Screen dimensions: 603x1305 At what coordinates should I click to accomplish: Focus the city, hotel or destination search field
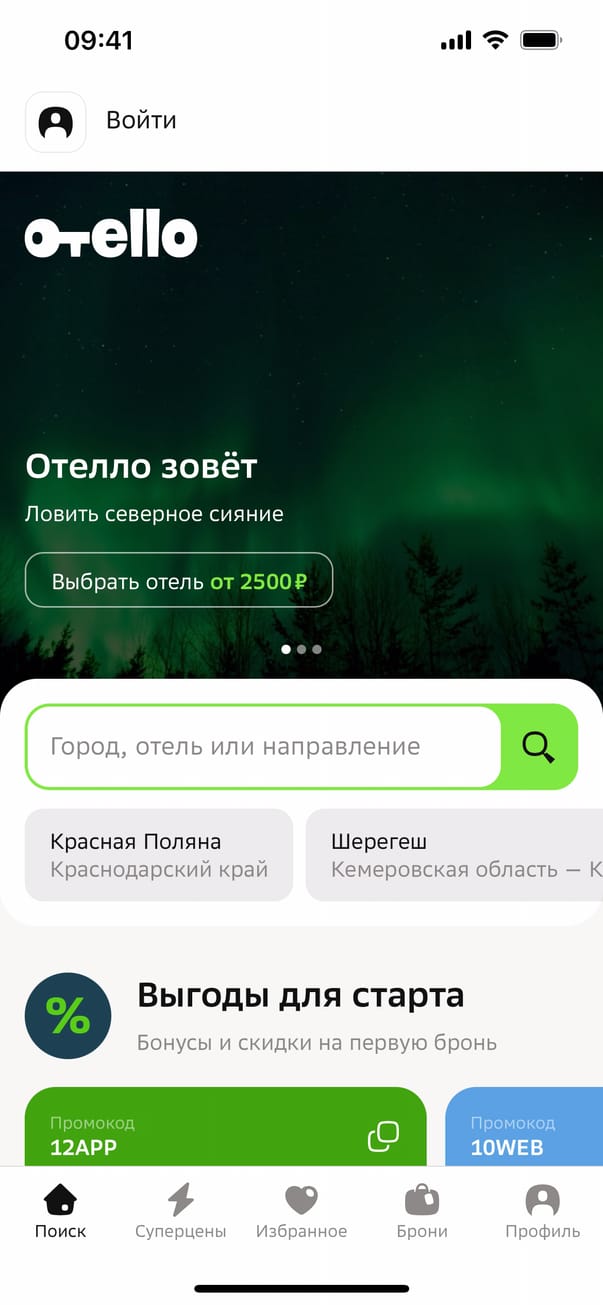[262, 747]
